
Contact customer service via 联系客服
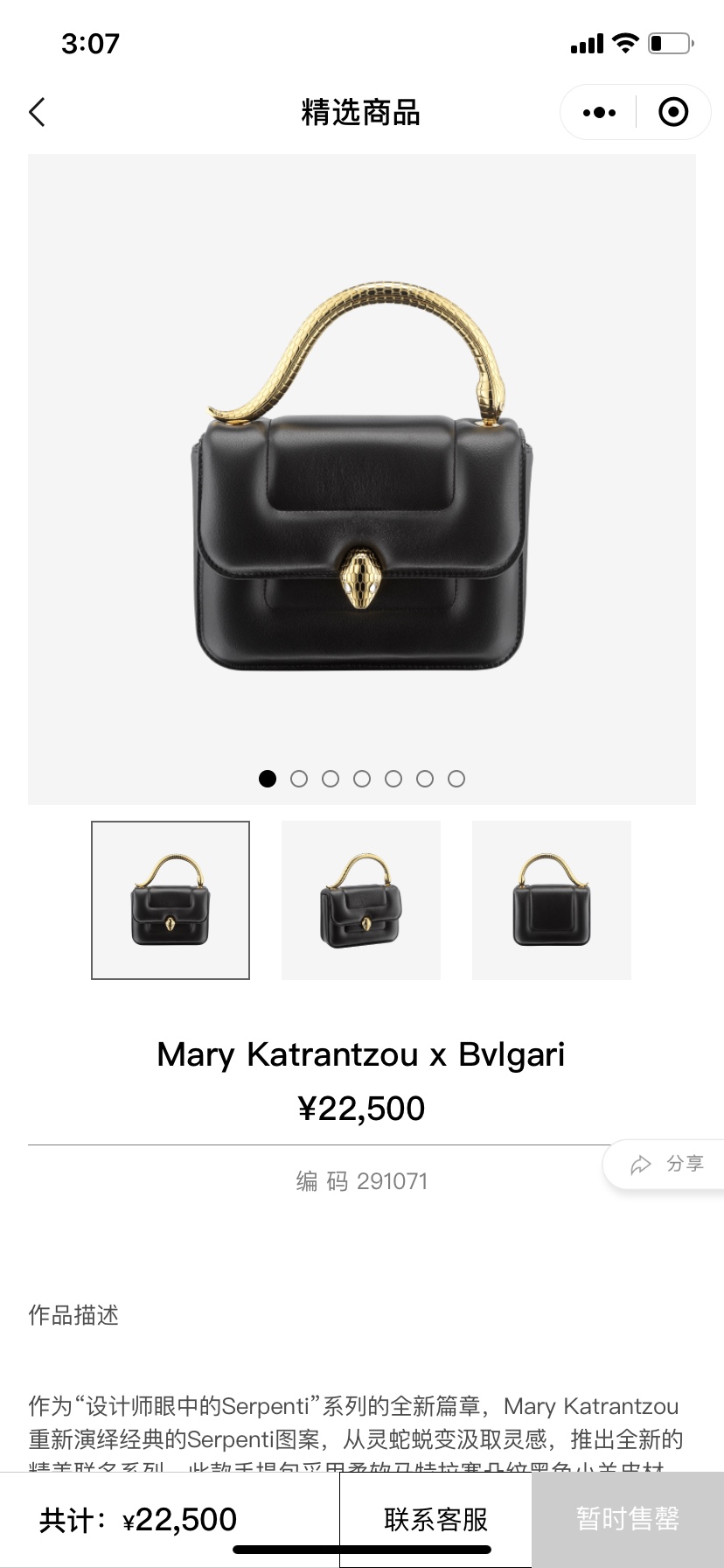[435, 1519]
